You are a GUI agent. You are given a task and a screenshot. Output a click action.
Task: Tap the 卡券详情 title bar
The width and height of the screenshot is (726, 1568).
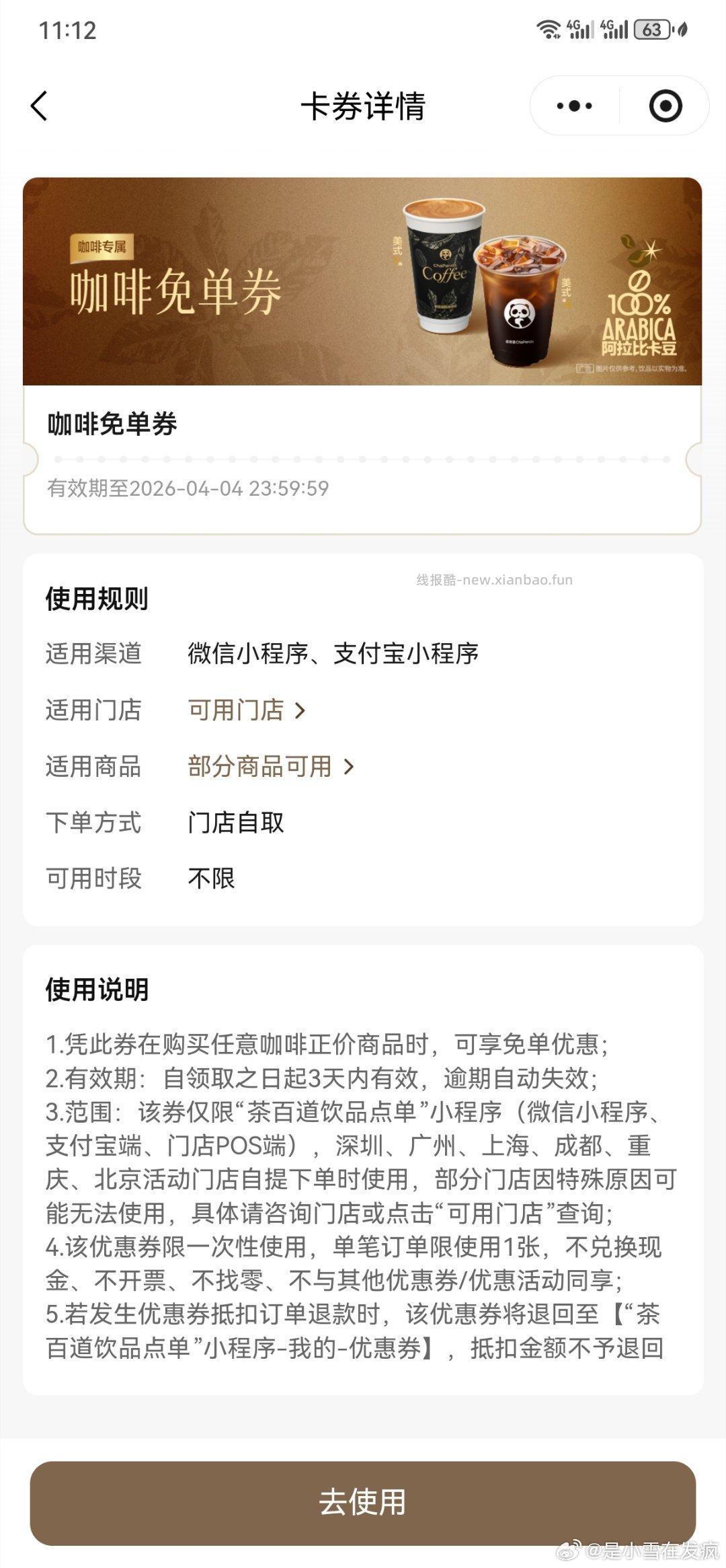pyautogui.click(x=363, y=106)
